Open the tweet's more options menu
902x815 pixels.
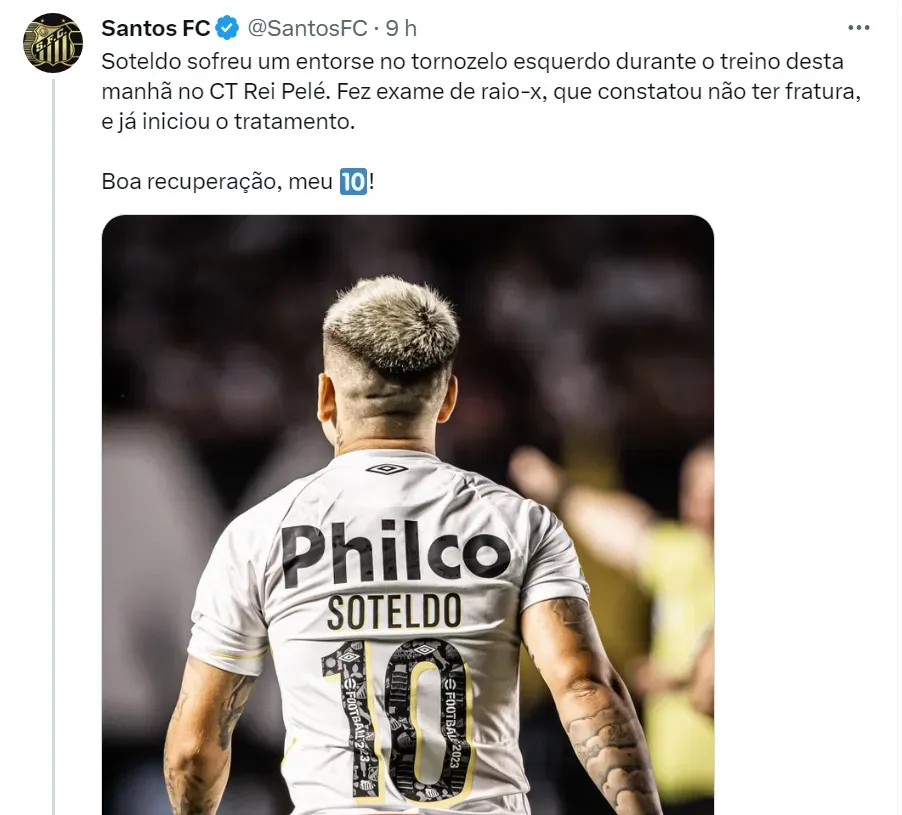(858, 27)
